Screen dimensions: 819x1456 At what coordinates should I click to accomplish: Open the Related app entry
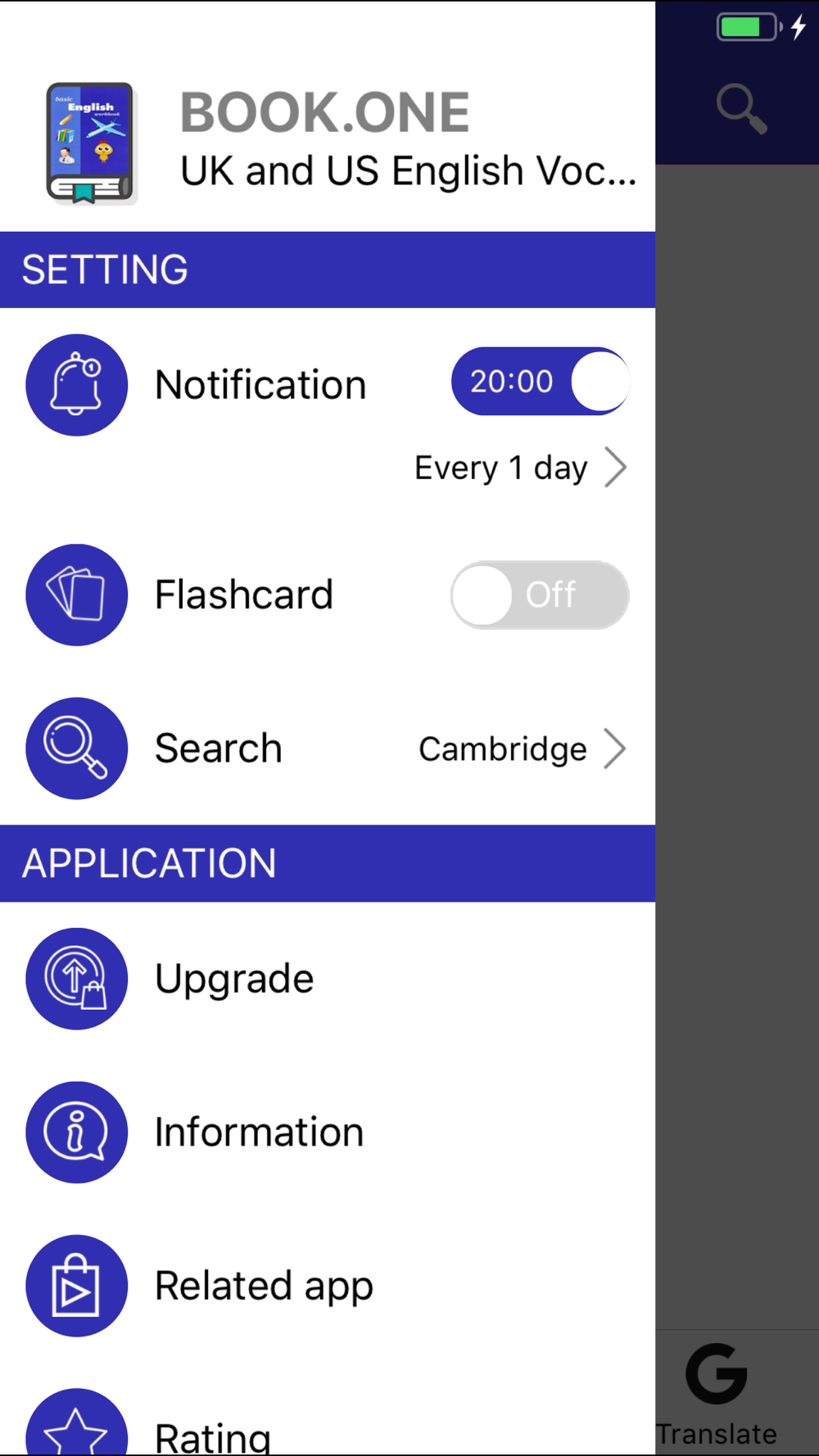click(263, 1286)
